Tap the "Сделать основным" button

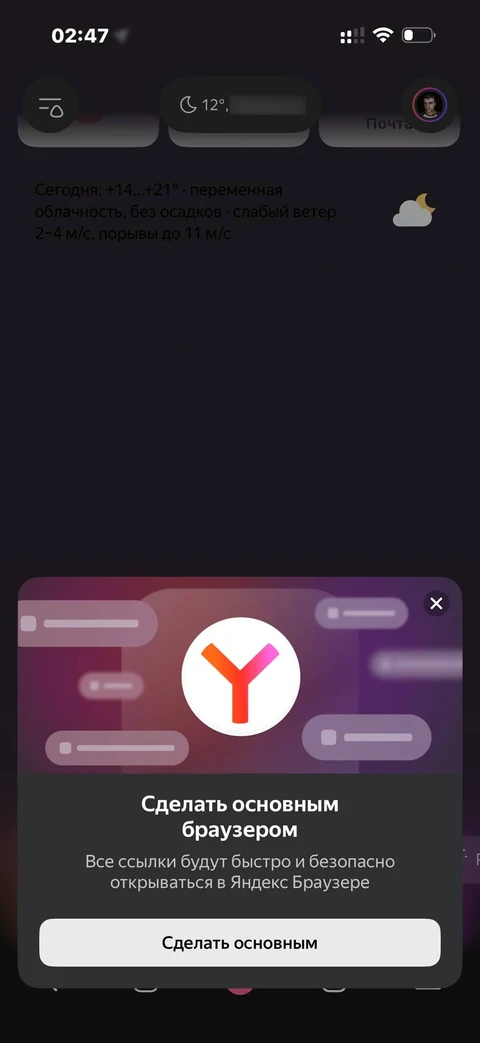tap(239, 943)
